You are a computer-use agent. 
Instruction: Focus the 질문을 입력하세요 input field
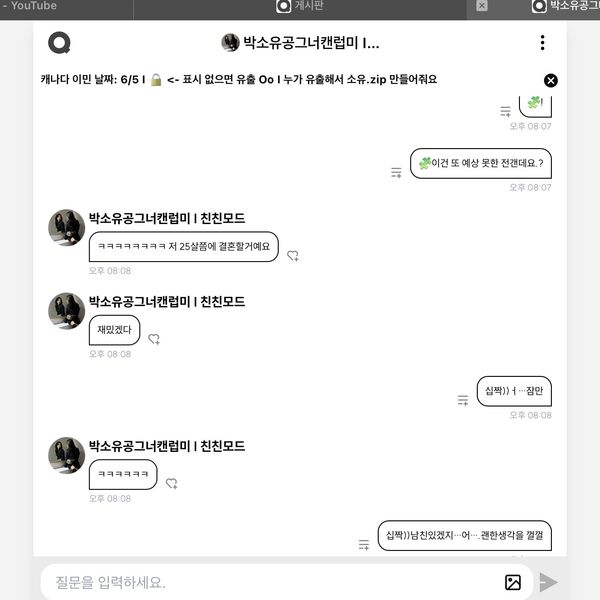(270, 582)
